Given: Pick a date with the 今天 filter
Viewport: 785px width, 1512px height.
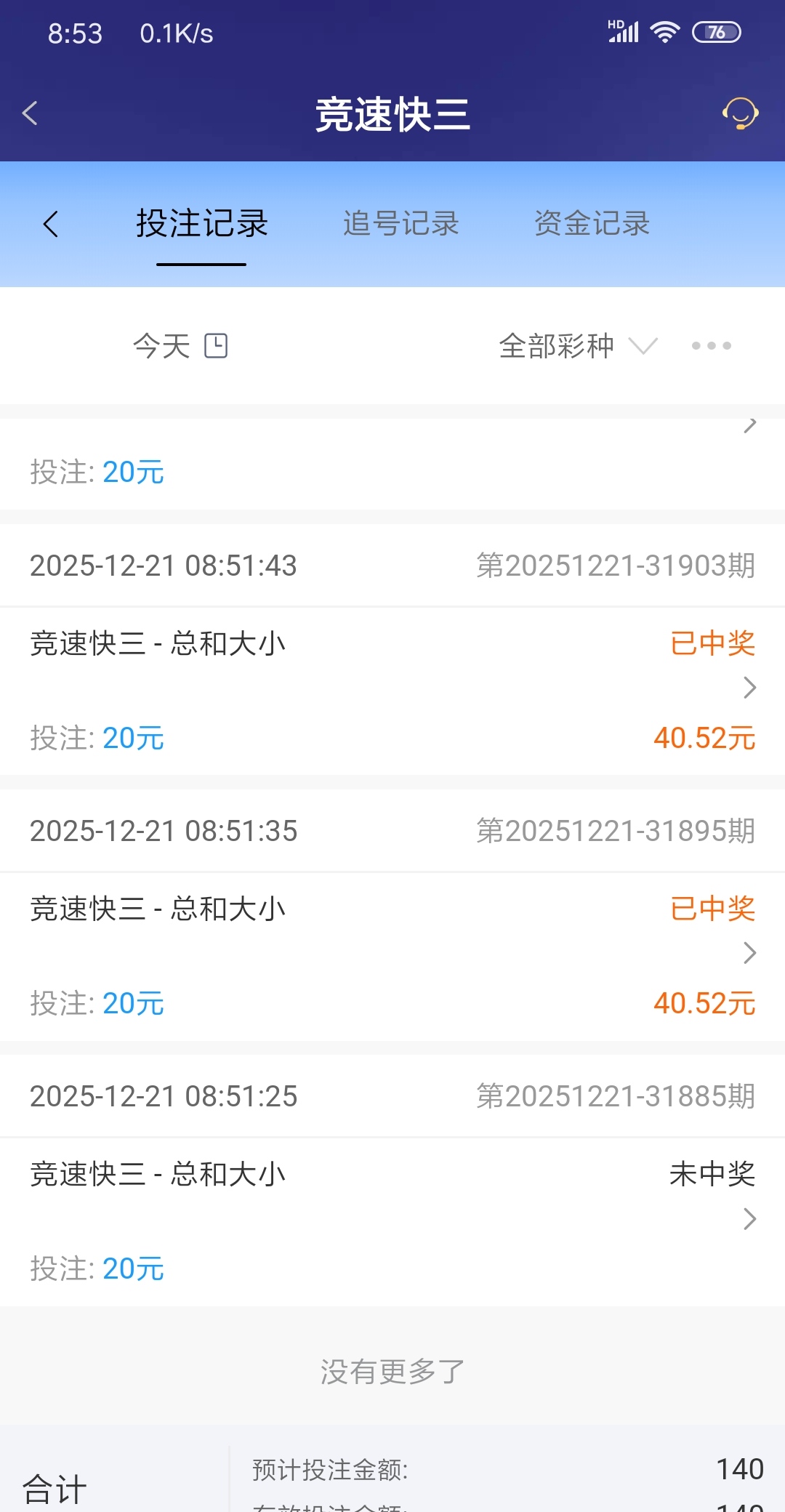Looking at the screenshot, I should [x=180, y=346].
